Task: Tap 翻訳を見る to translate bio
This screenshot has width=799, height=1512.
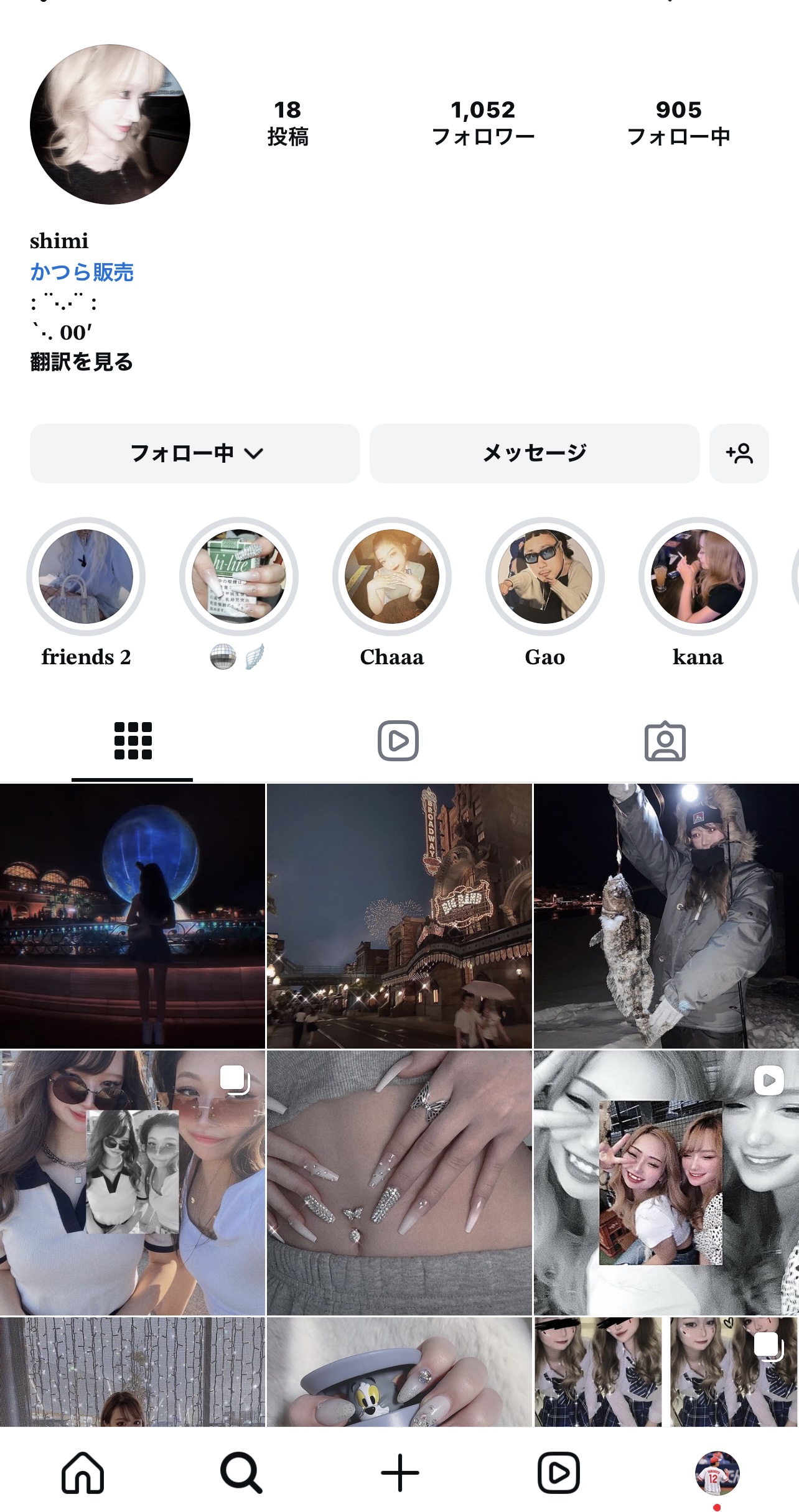Action: pos(82,361)
